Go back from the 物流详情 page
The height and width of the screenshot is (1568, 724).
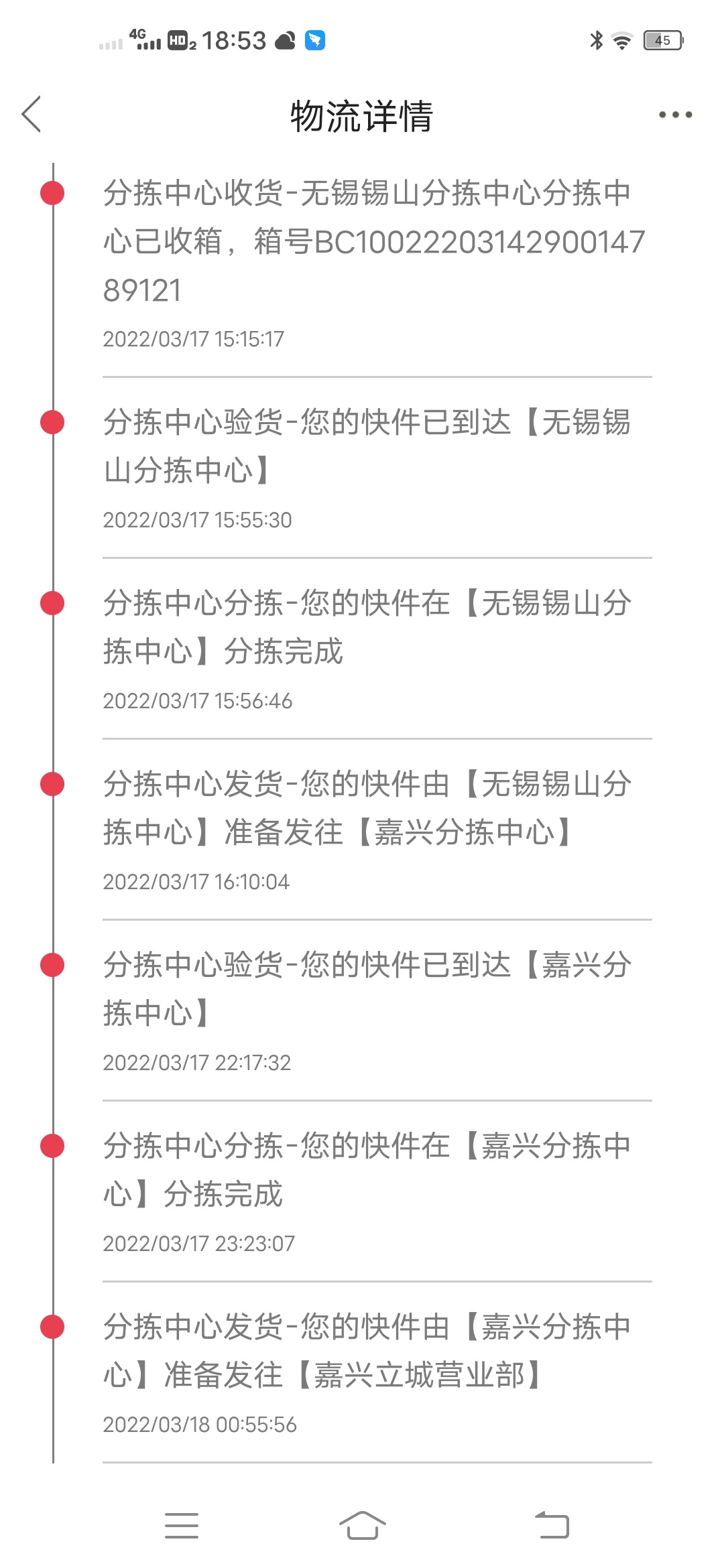[x=32, y=114]
